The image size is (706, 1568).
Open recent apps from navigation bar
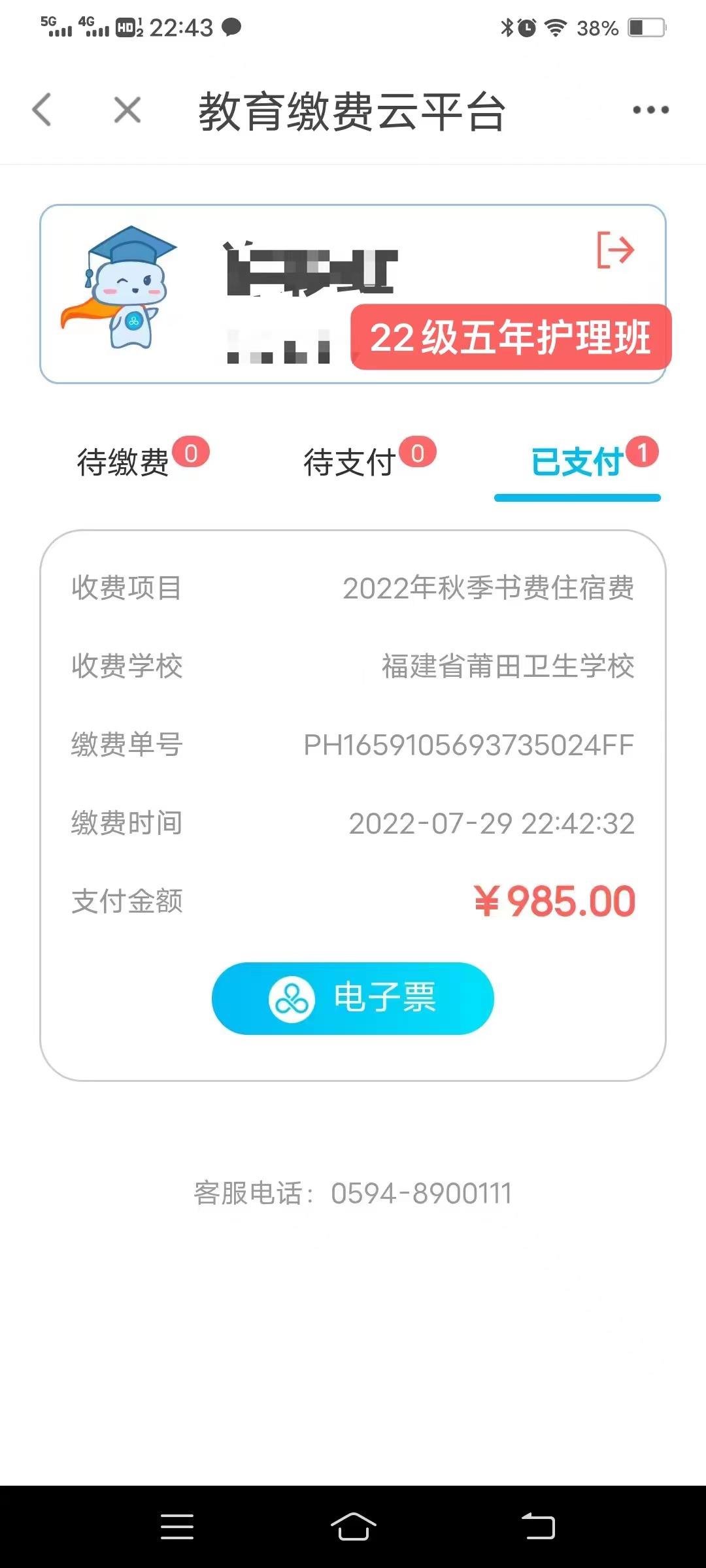click(176, 1526)
